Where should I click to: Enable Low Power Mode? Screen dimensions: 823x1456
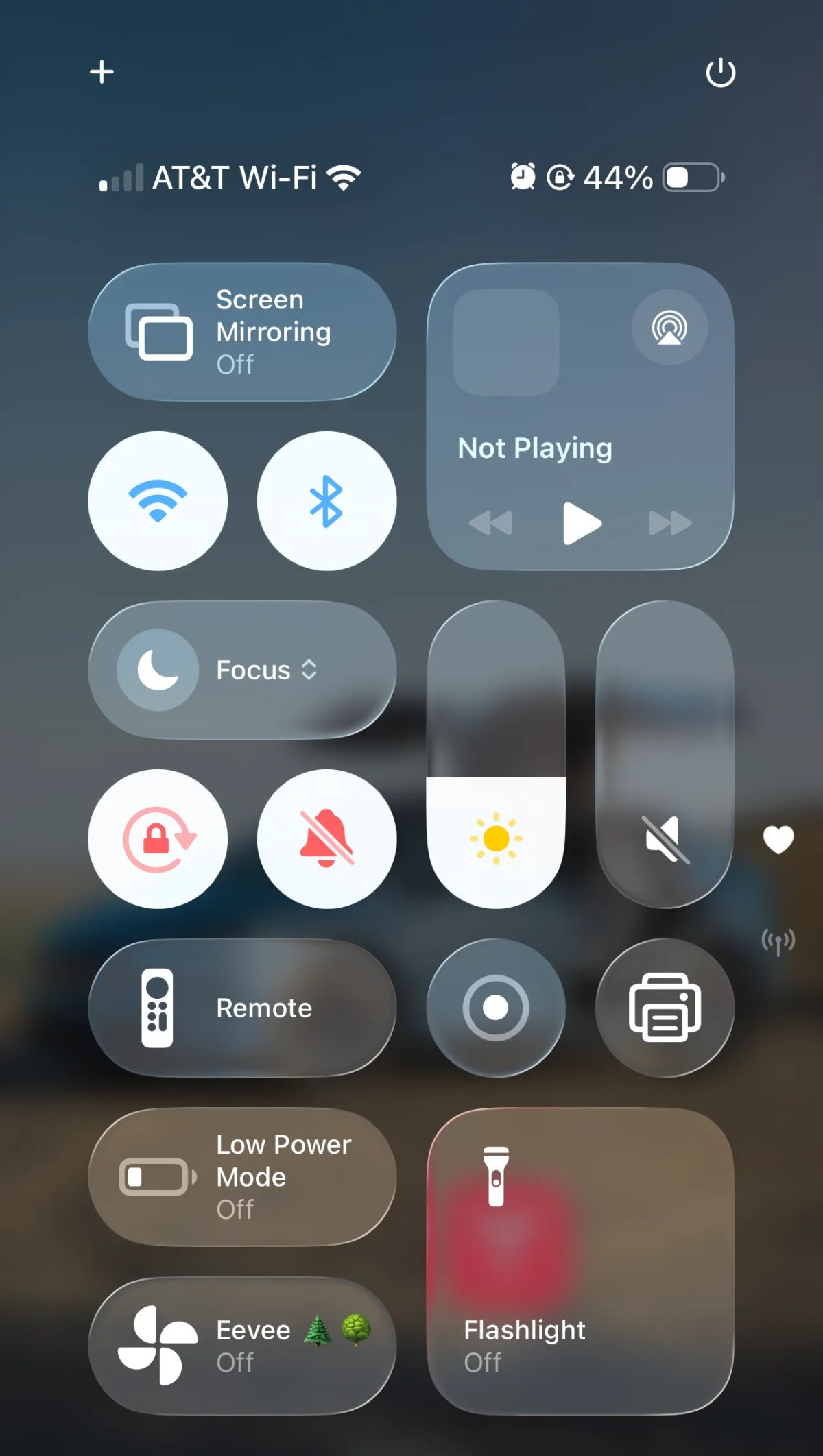242,1176
